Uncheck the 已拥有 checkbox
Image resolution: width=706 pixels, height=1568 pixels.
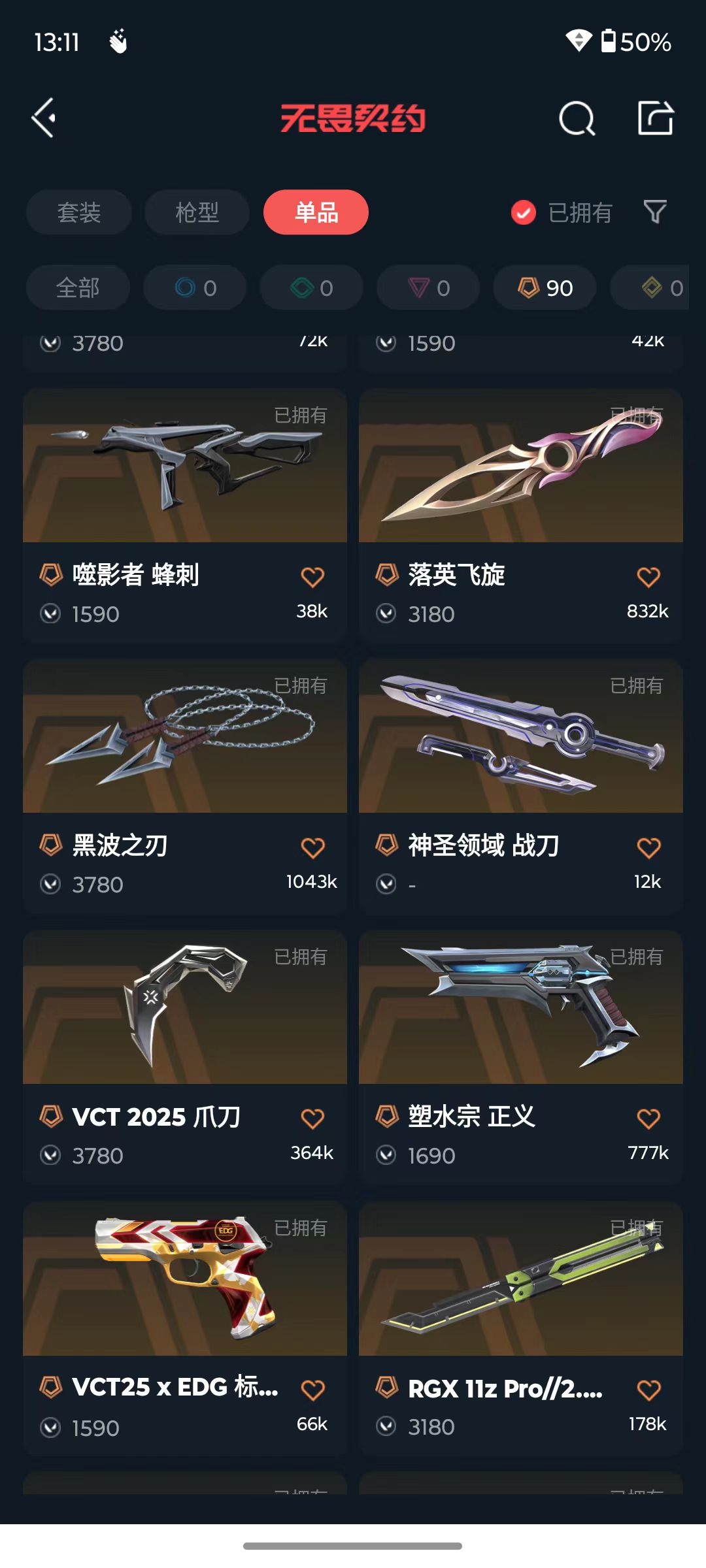pos(523,212)
